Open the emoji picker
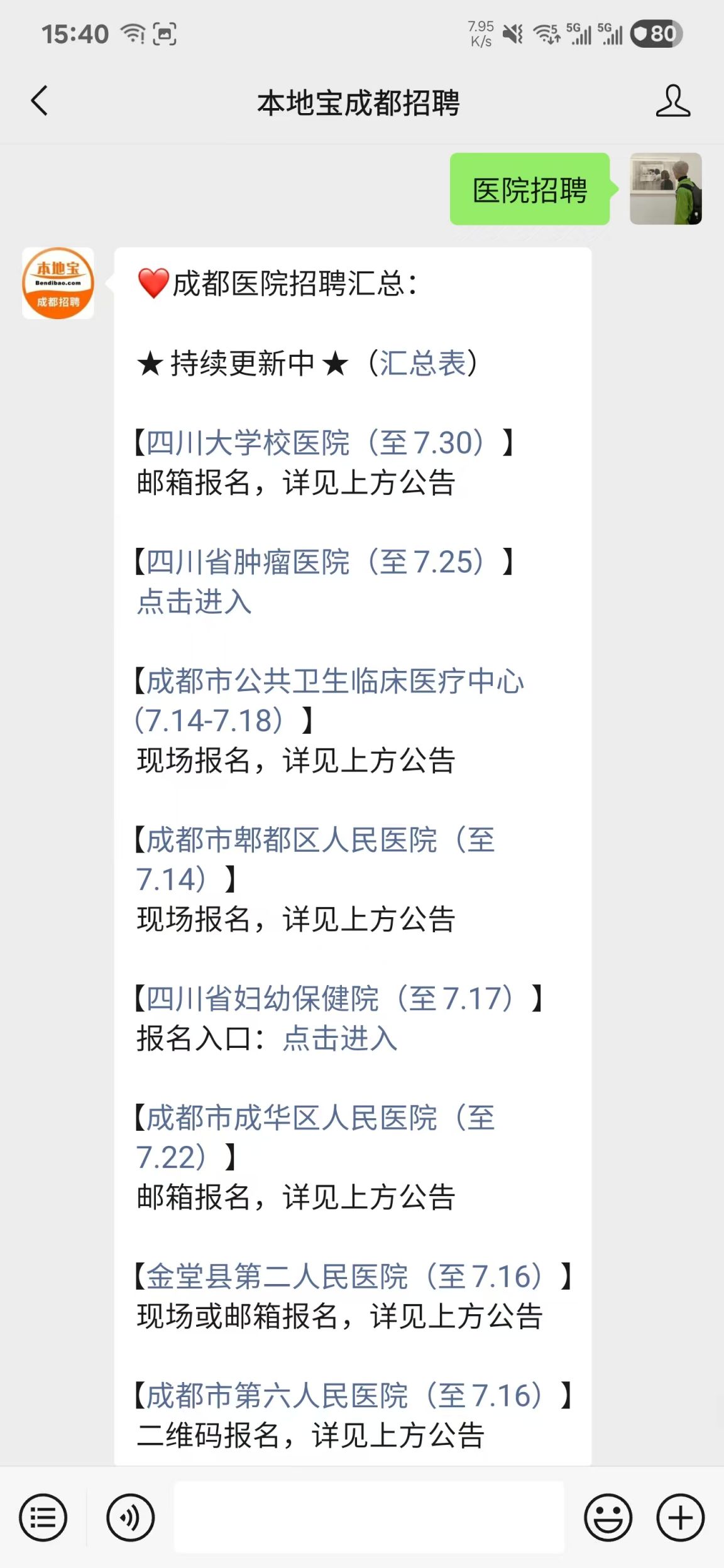This screenshot has width=724, height=1568. [x=608, y=1518]
